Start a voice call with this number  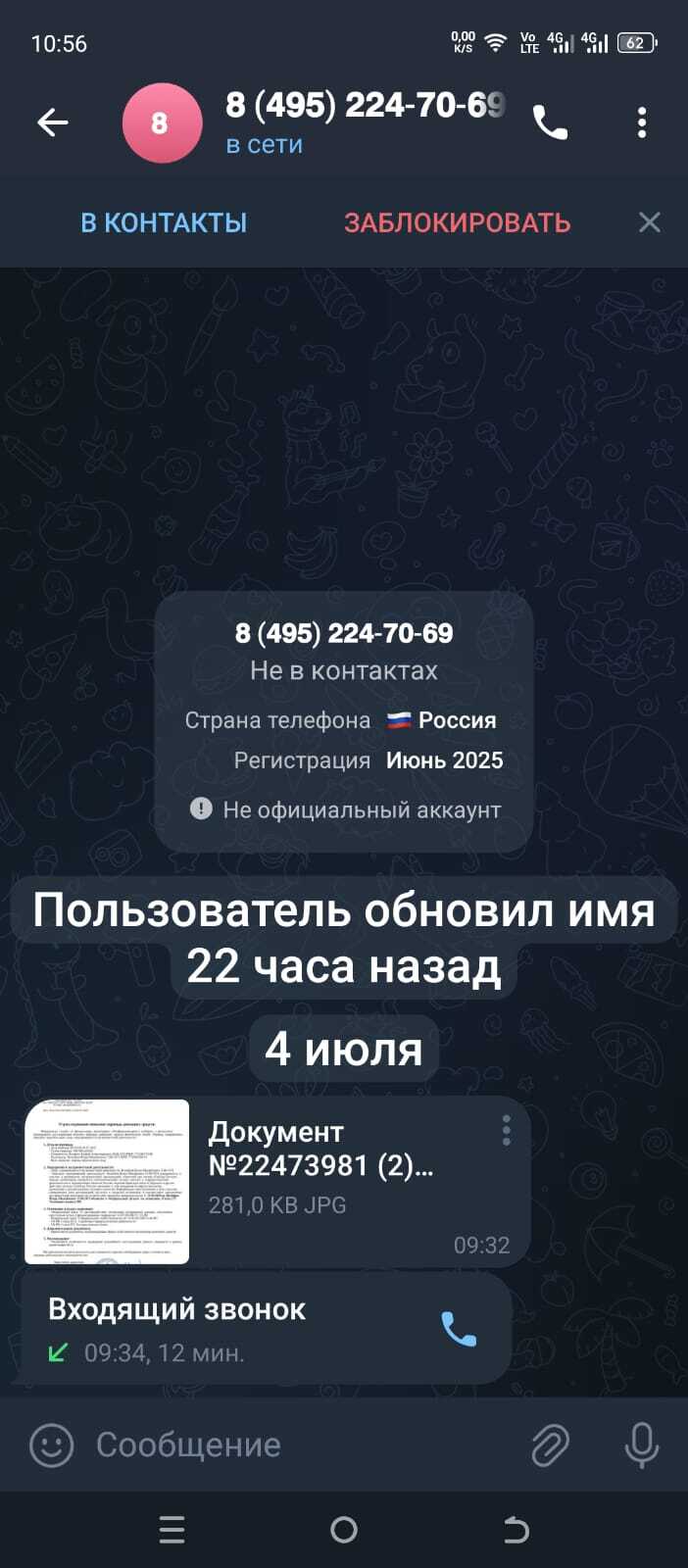[x=550, y=122]
